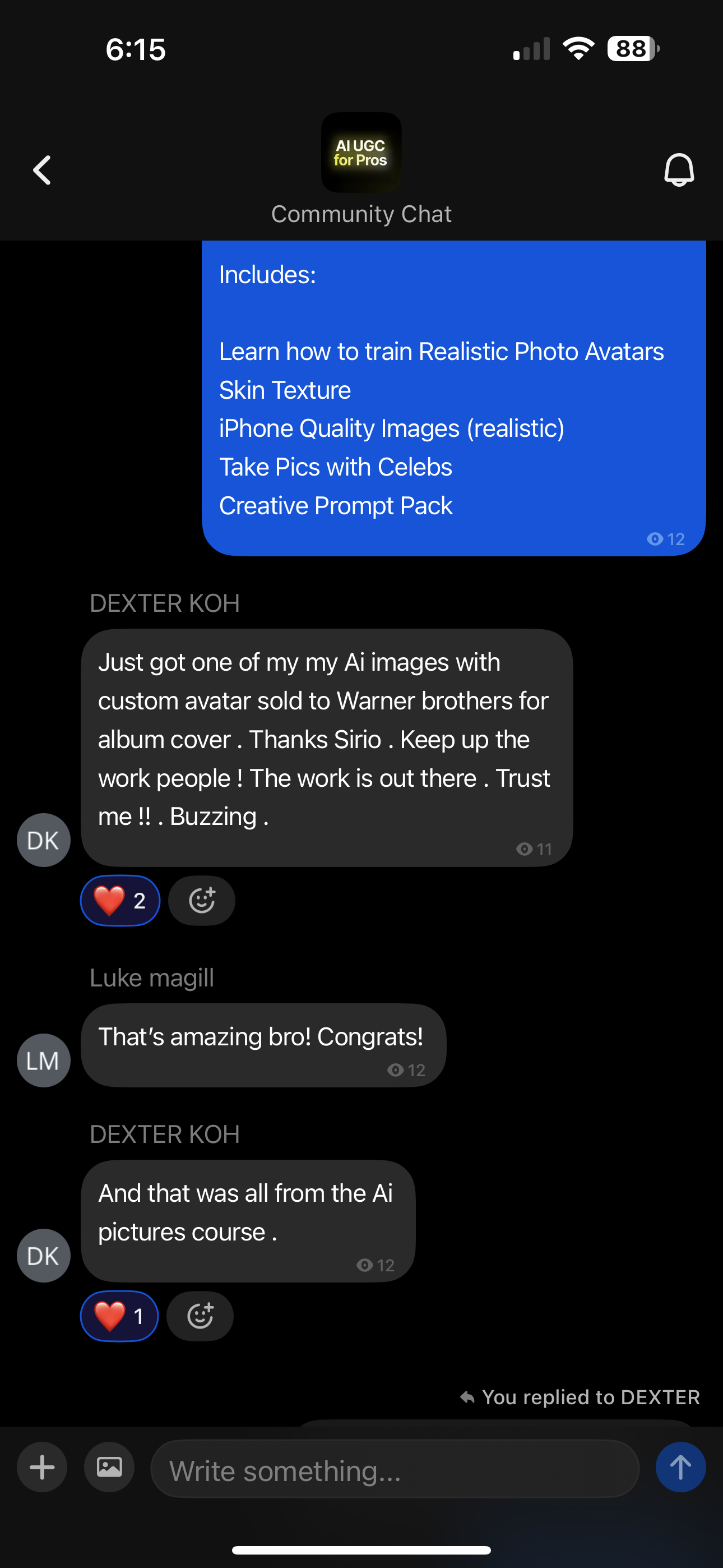Open the notifications bell

(679, 170)
